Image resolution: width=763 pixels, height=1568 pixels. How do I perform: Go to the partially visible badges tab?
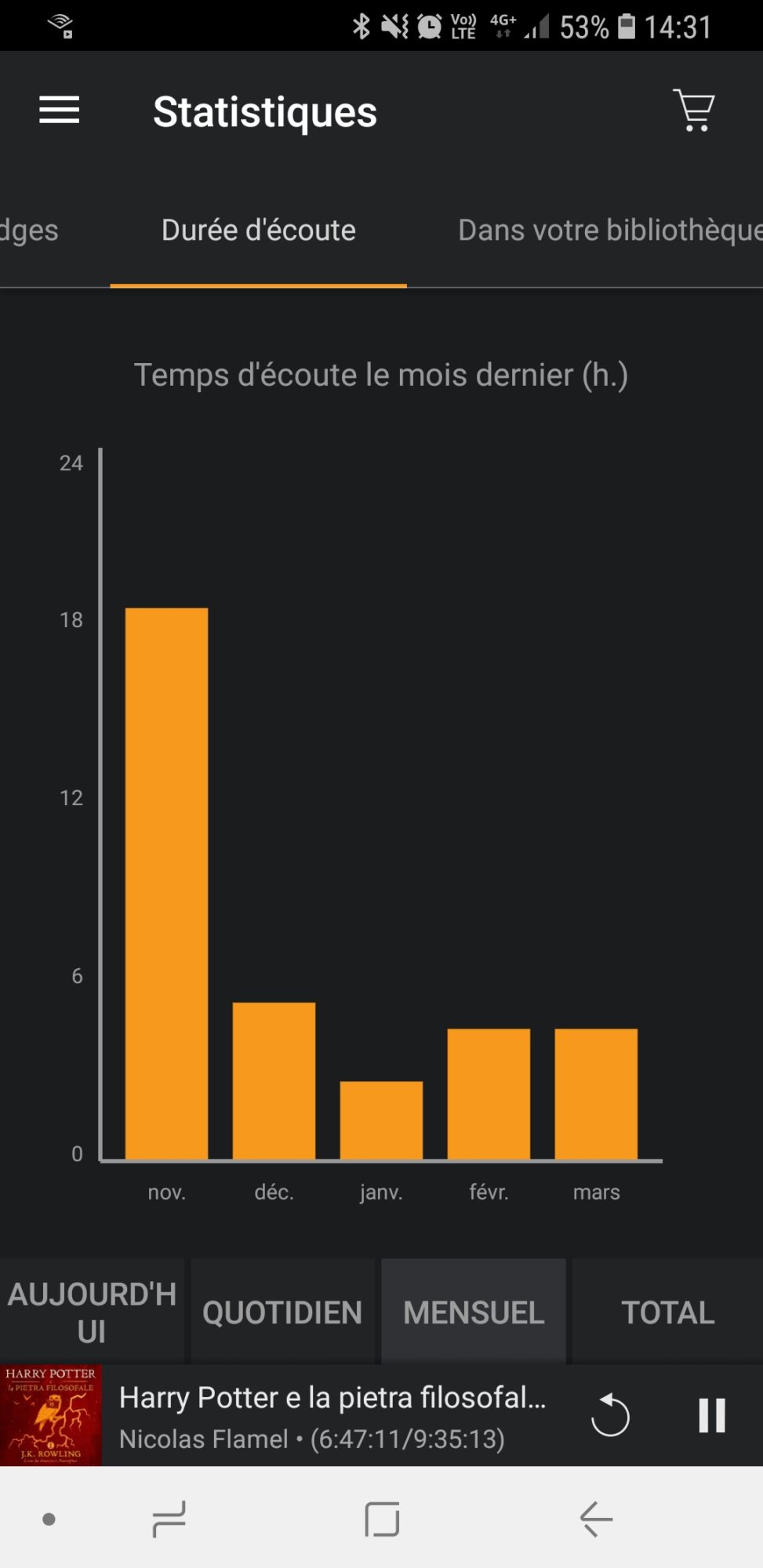point(29,230)
